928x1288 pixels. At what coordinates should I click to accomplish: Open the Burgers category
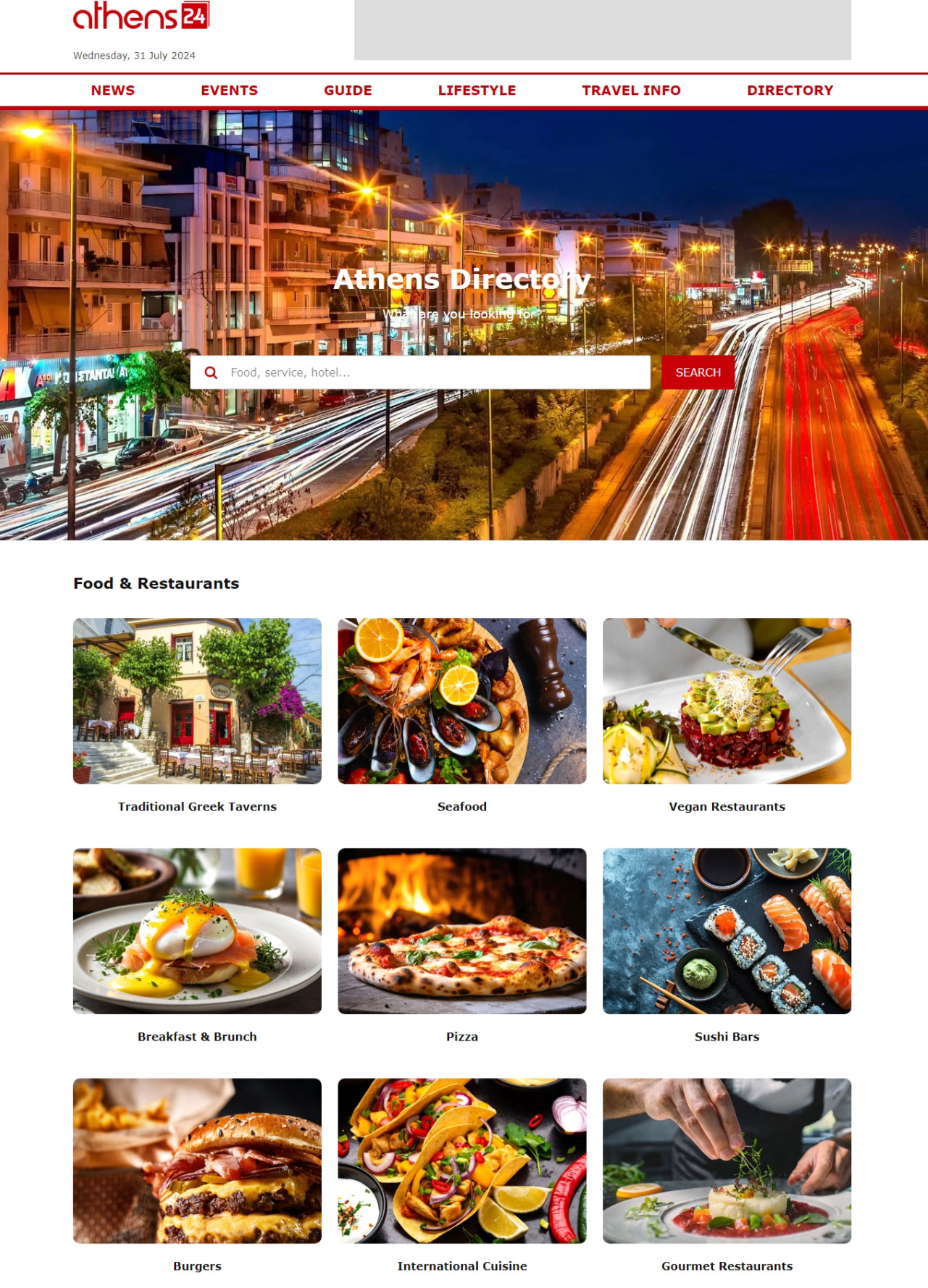(x=197, y=1161)
